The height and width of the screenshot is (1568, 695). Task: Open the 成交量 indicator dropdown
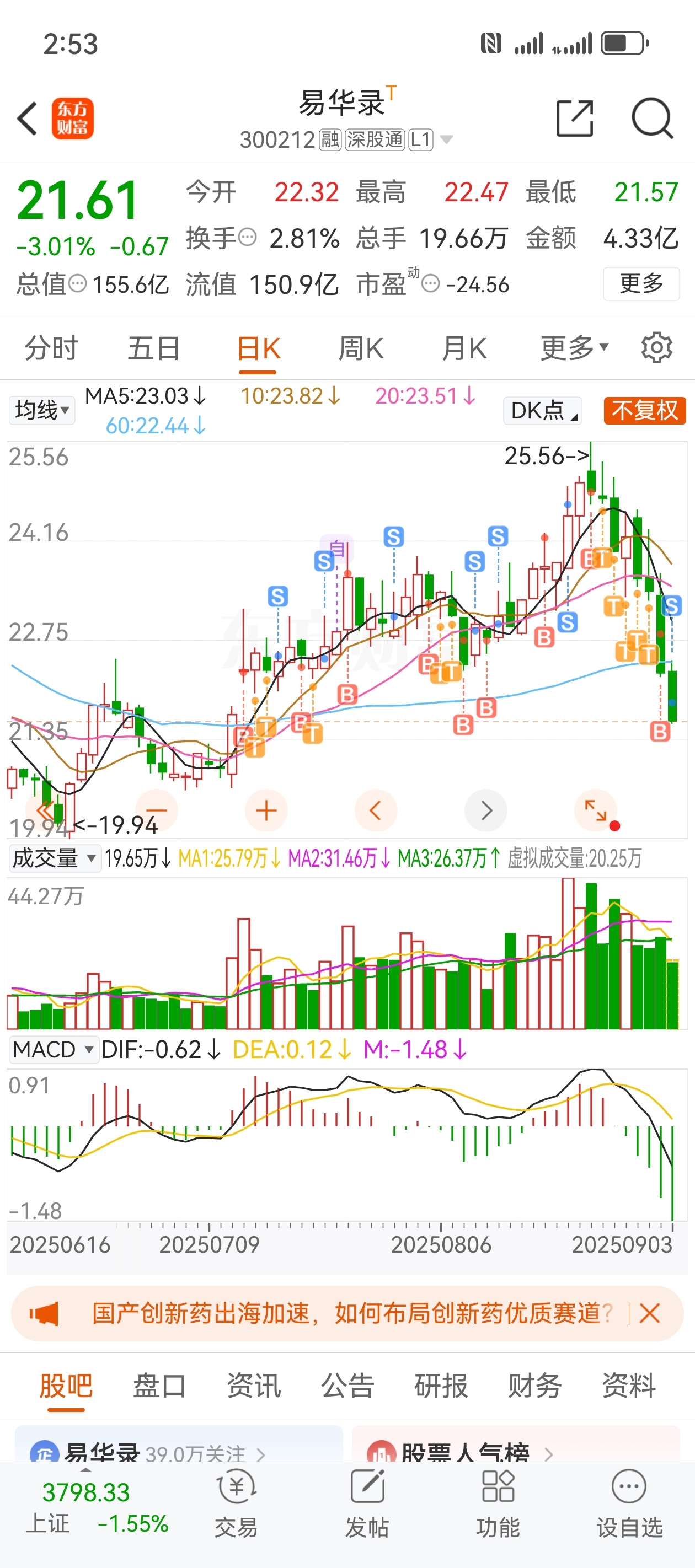[x=54, y=858]
